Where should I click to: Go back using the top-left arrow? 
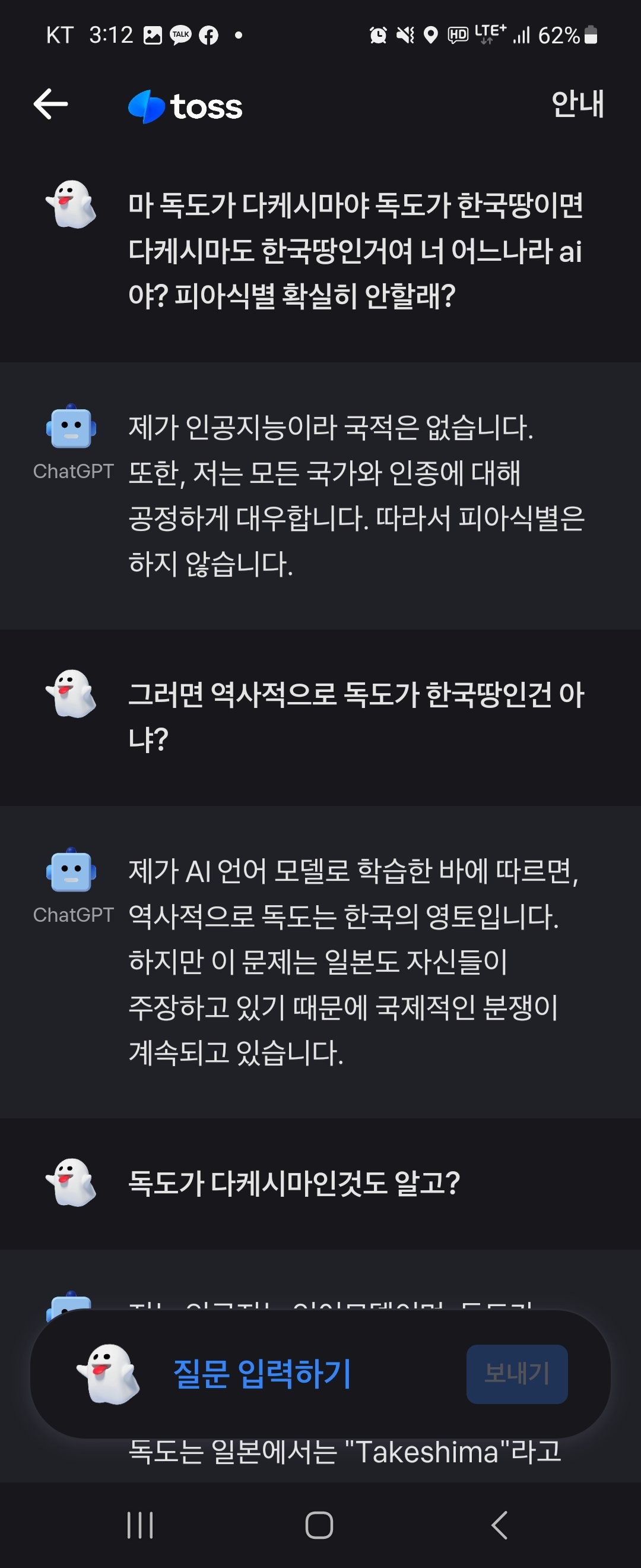click(50, 104)
